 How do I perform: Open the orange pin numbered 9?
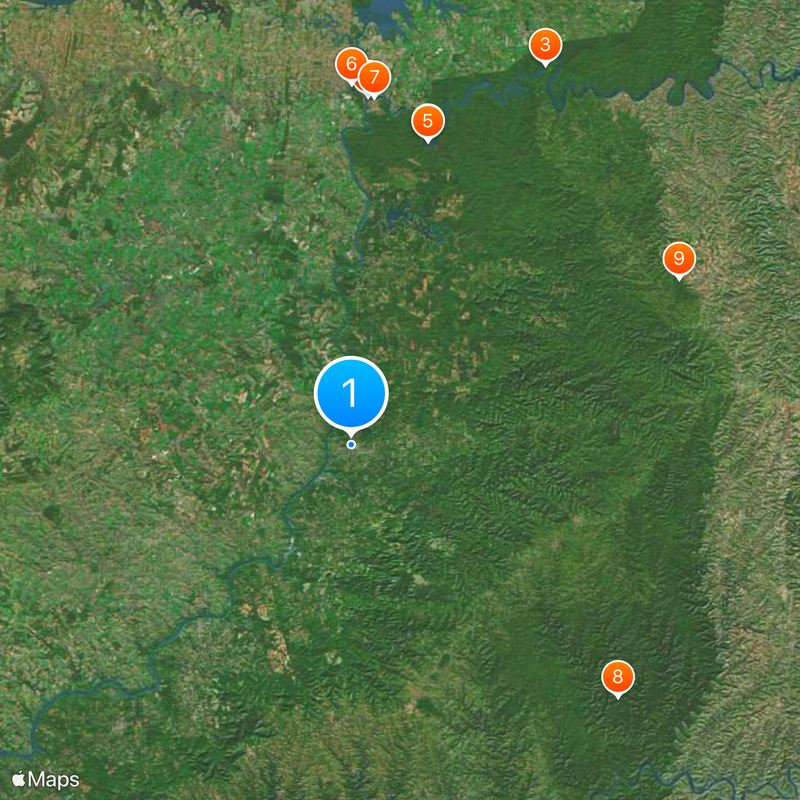pos(679,259)
